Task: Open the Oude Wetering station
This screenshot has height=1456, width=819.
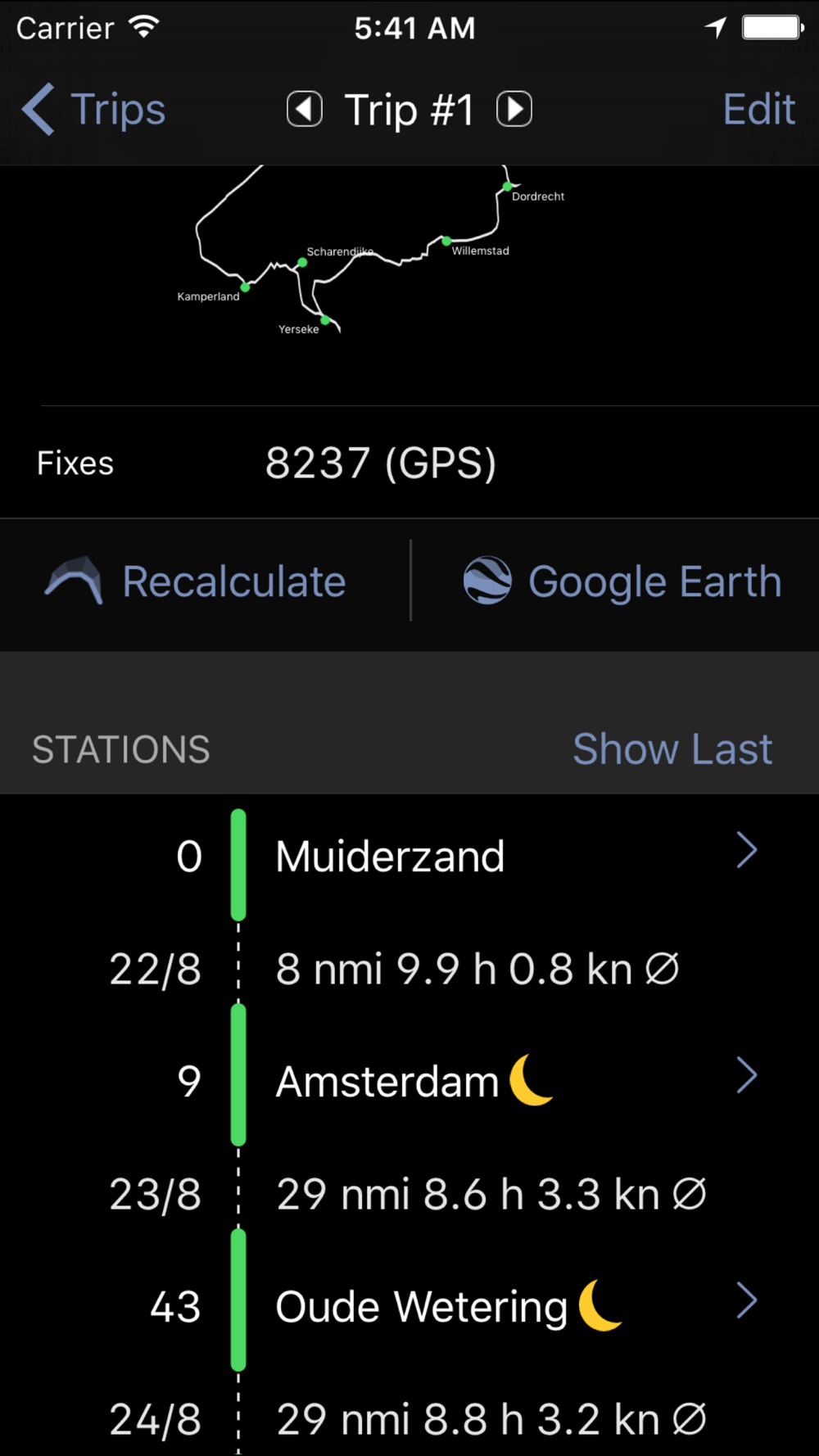Action: tap(409, 1306)
